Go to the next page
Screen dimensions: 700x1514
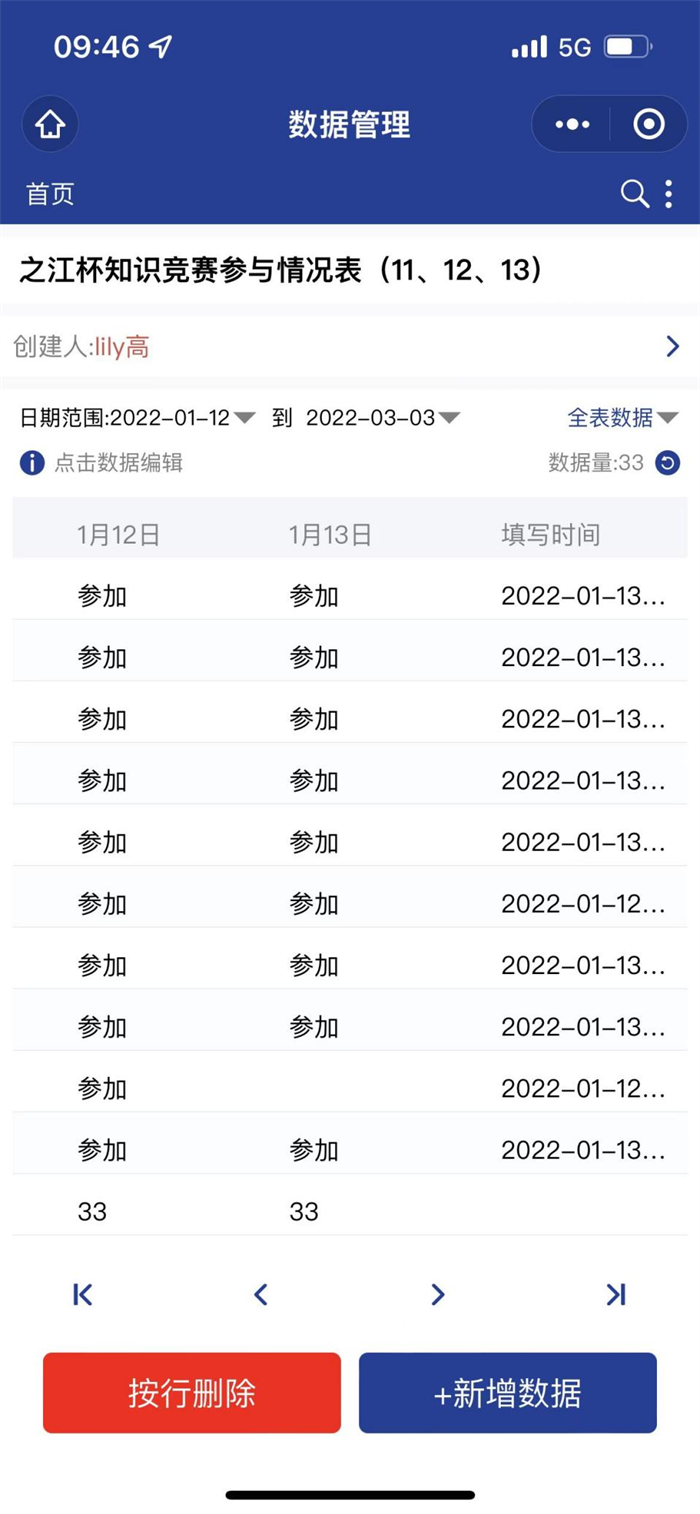437,1295
